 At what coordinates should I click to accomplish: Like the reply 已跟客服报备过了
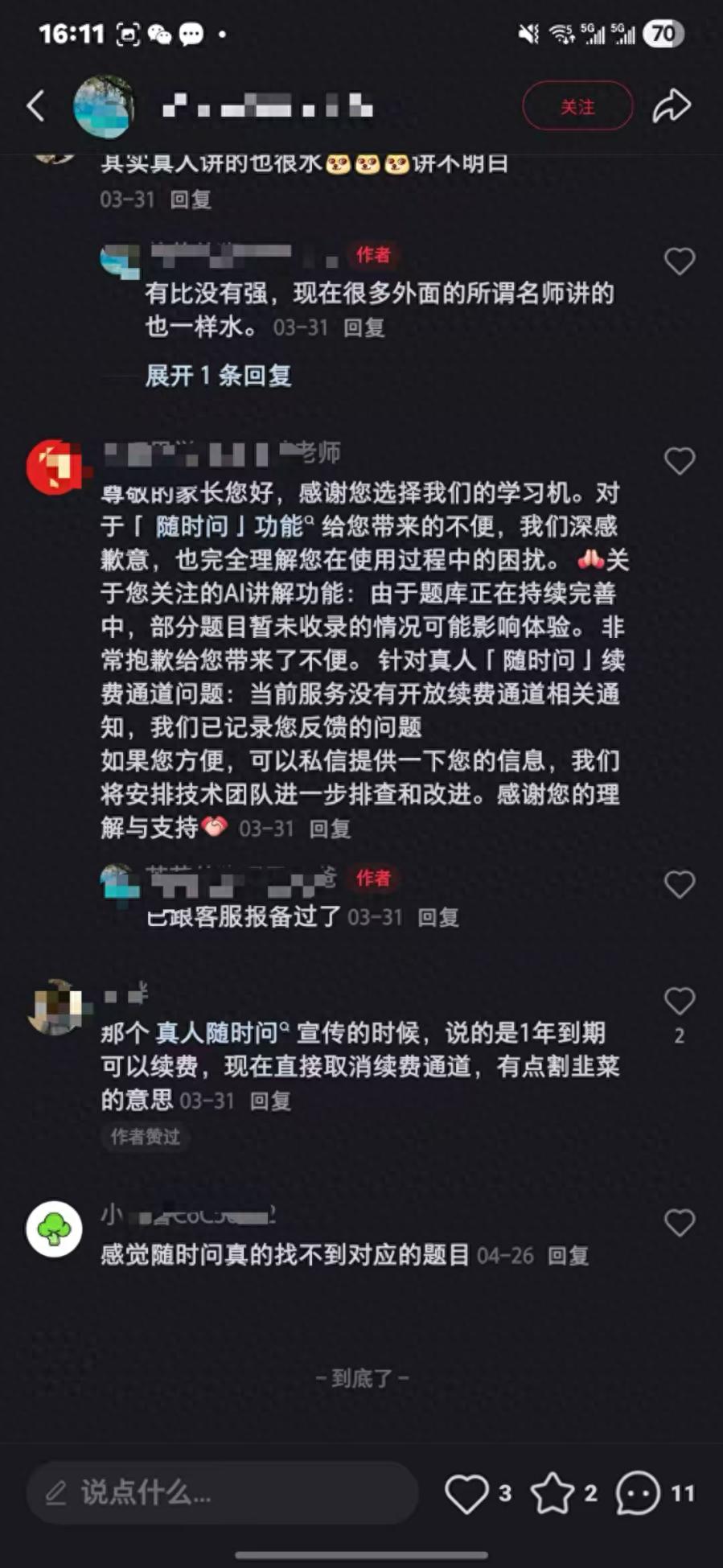679,884
